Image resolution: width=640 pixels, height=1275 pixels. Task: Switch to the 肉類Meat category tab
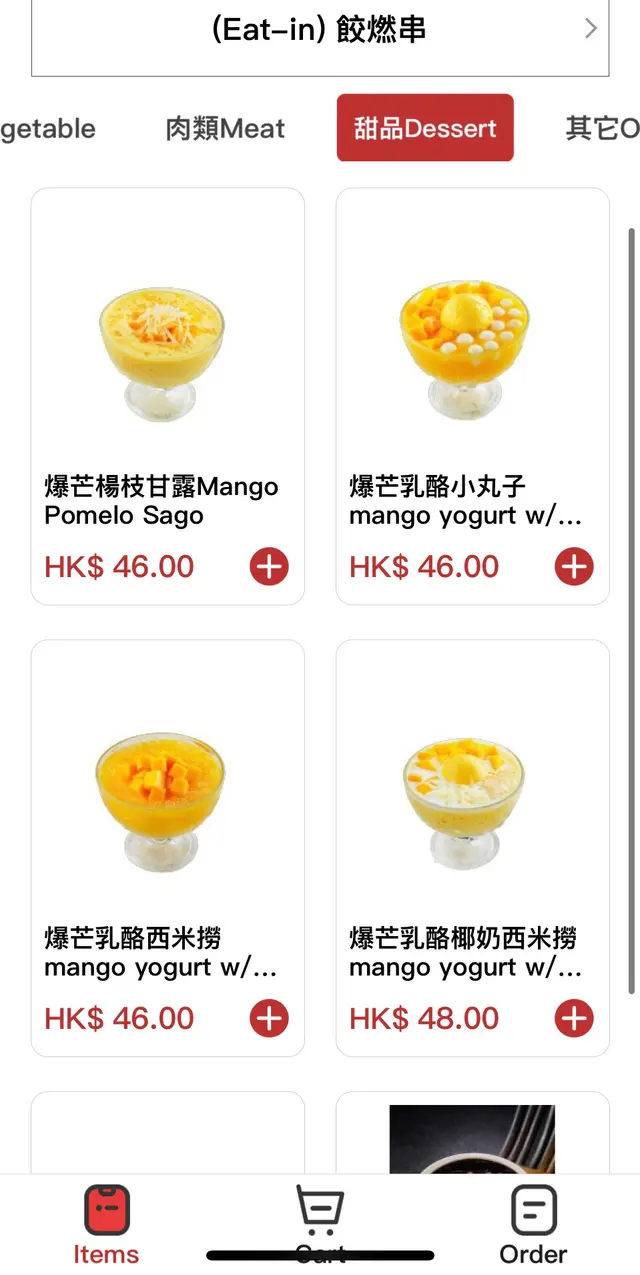pos(225,128)
